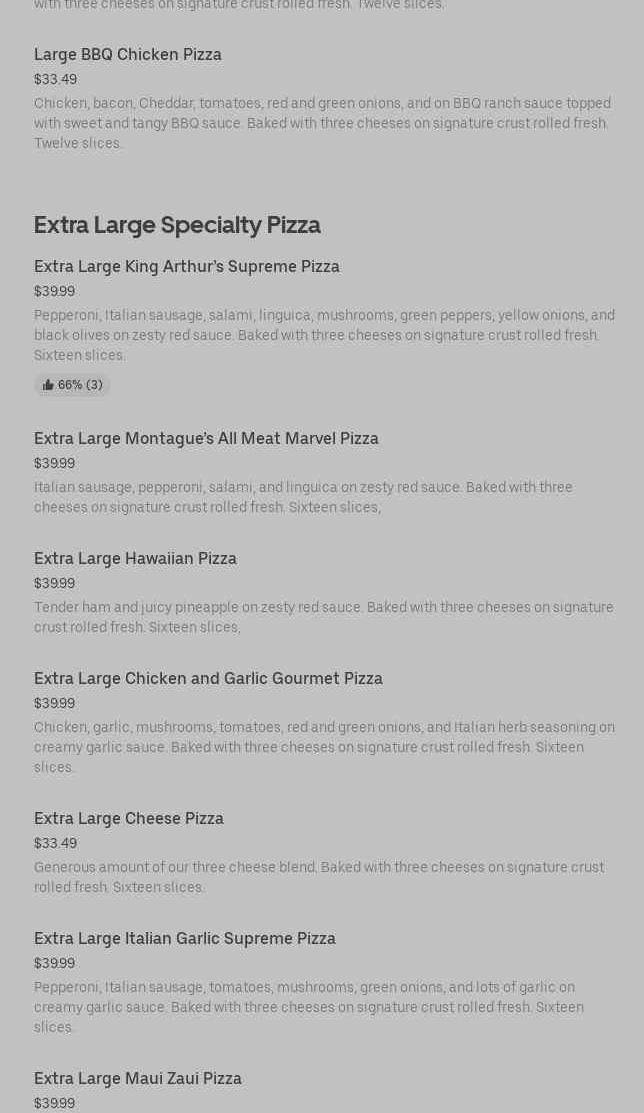
Task: Open Large BBQ Chicken Pizza item
Action: click(128, 55)
